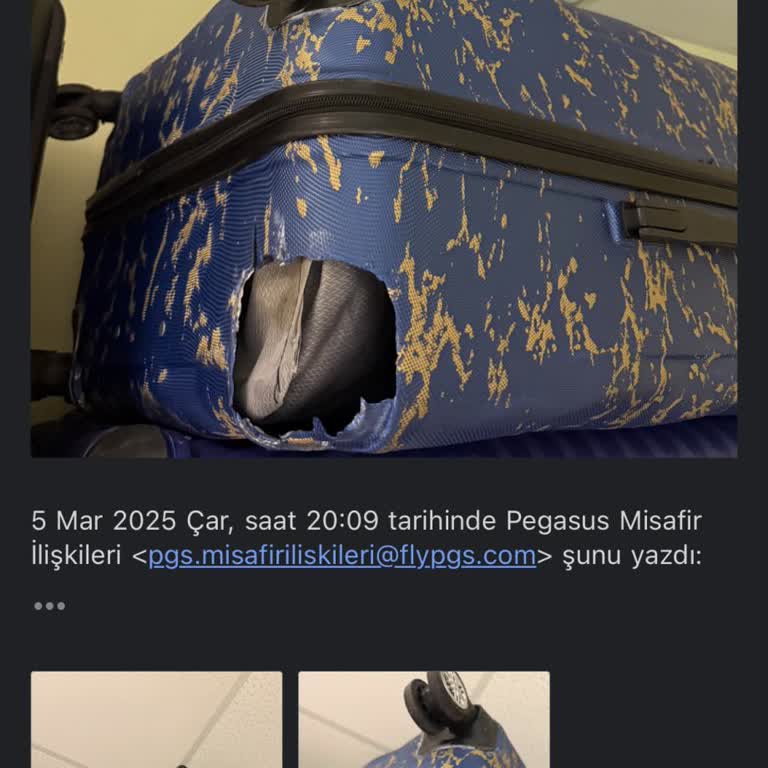
Task: Expand the quoted text with three dots
Action: coord(49,606)
